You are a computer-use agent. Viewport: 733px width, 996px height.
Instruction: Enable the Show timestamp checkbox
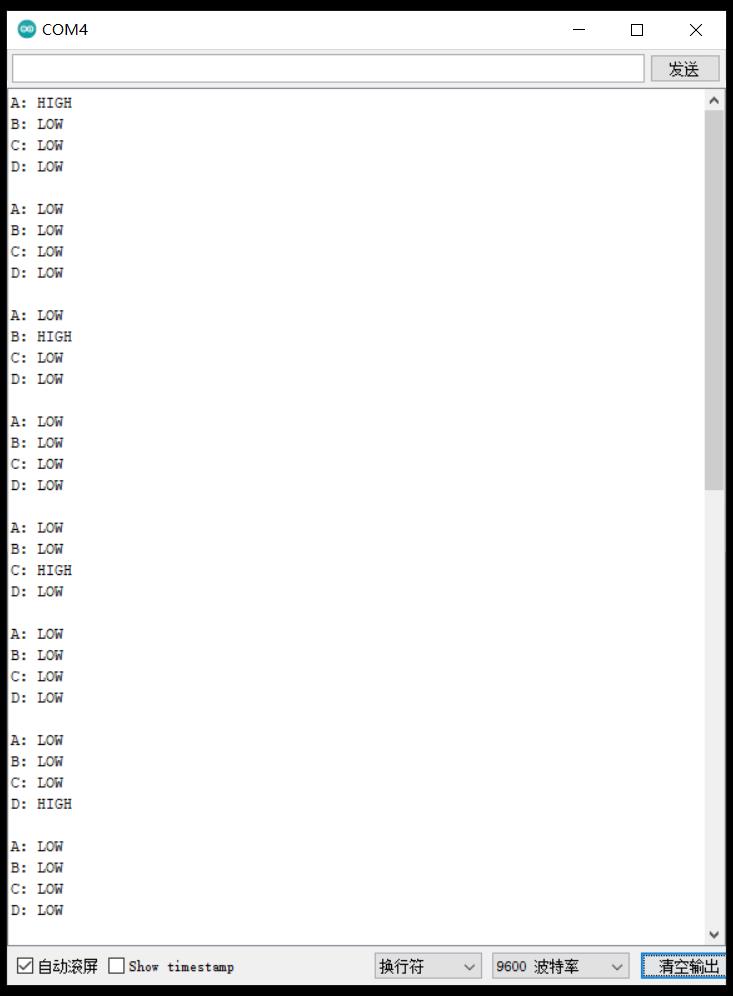(x=117, y=966)
